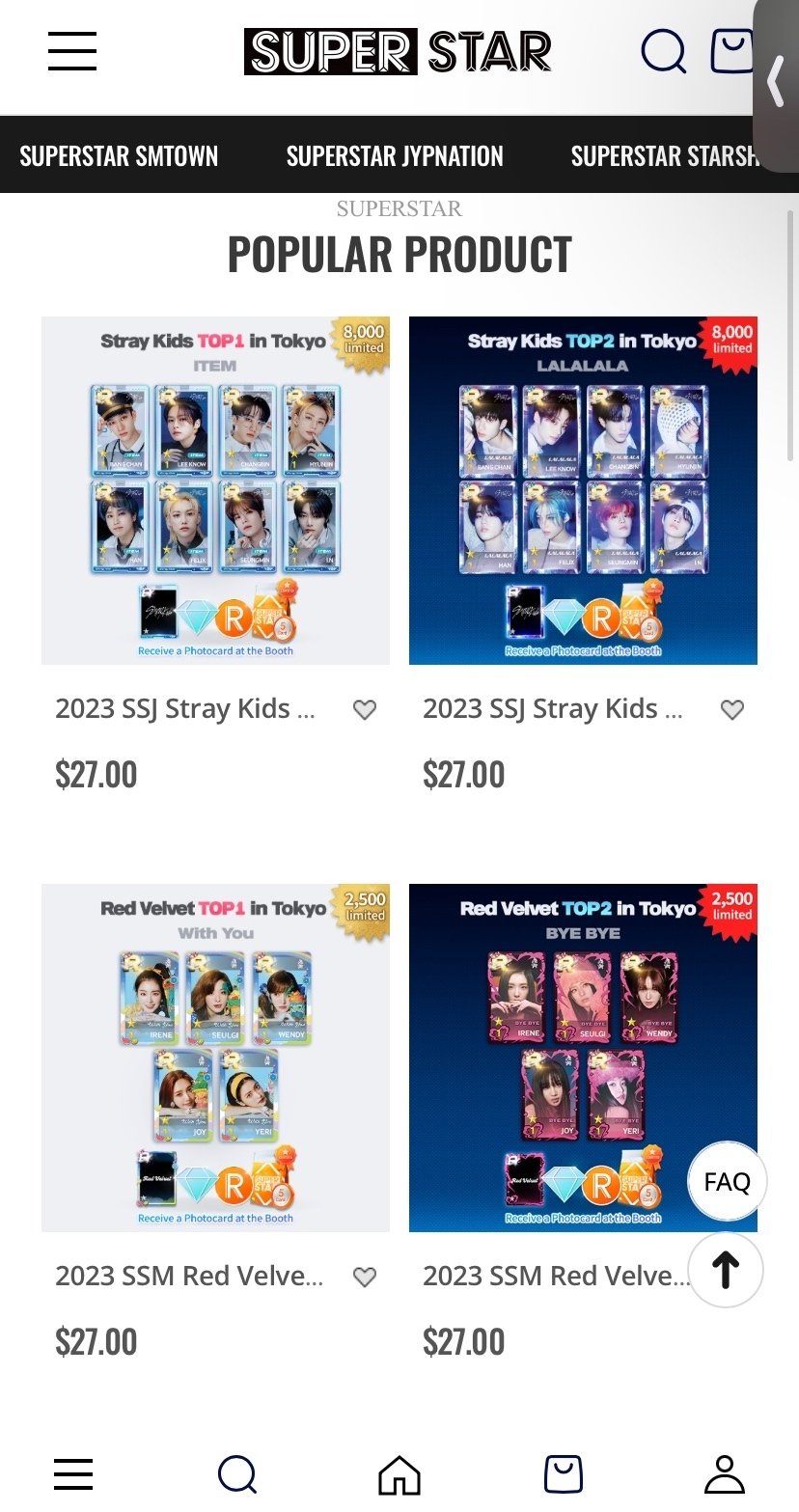This screenshot has width=799, height=1512.
Task: Open search from the bottom bar
Action: point(237,1474)
